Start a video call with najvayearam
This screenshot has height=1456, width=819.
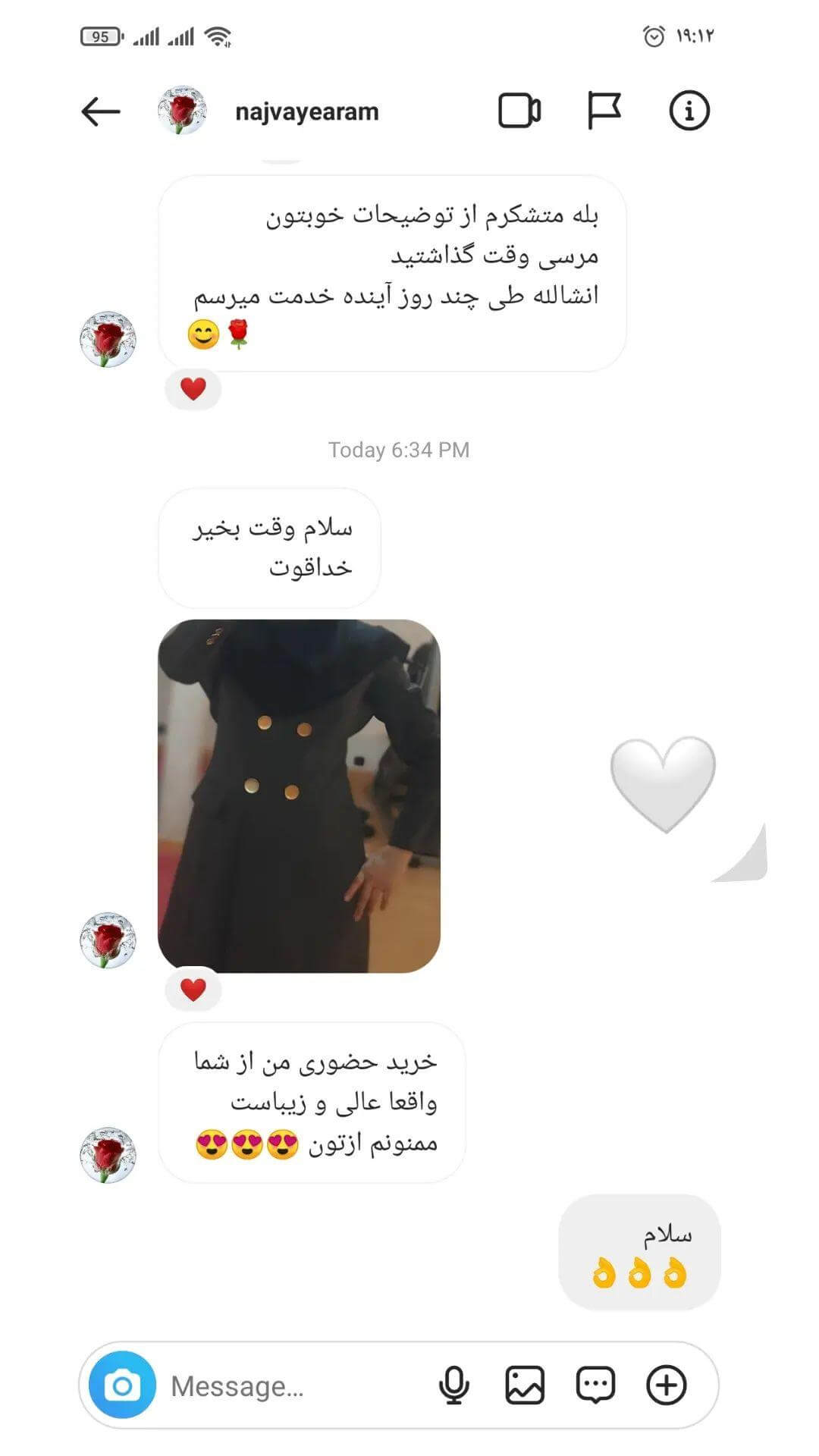(x=519, y=111)
